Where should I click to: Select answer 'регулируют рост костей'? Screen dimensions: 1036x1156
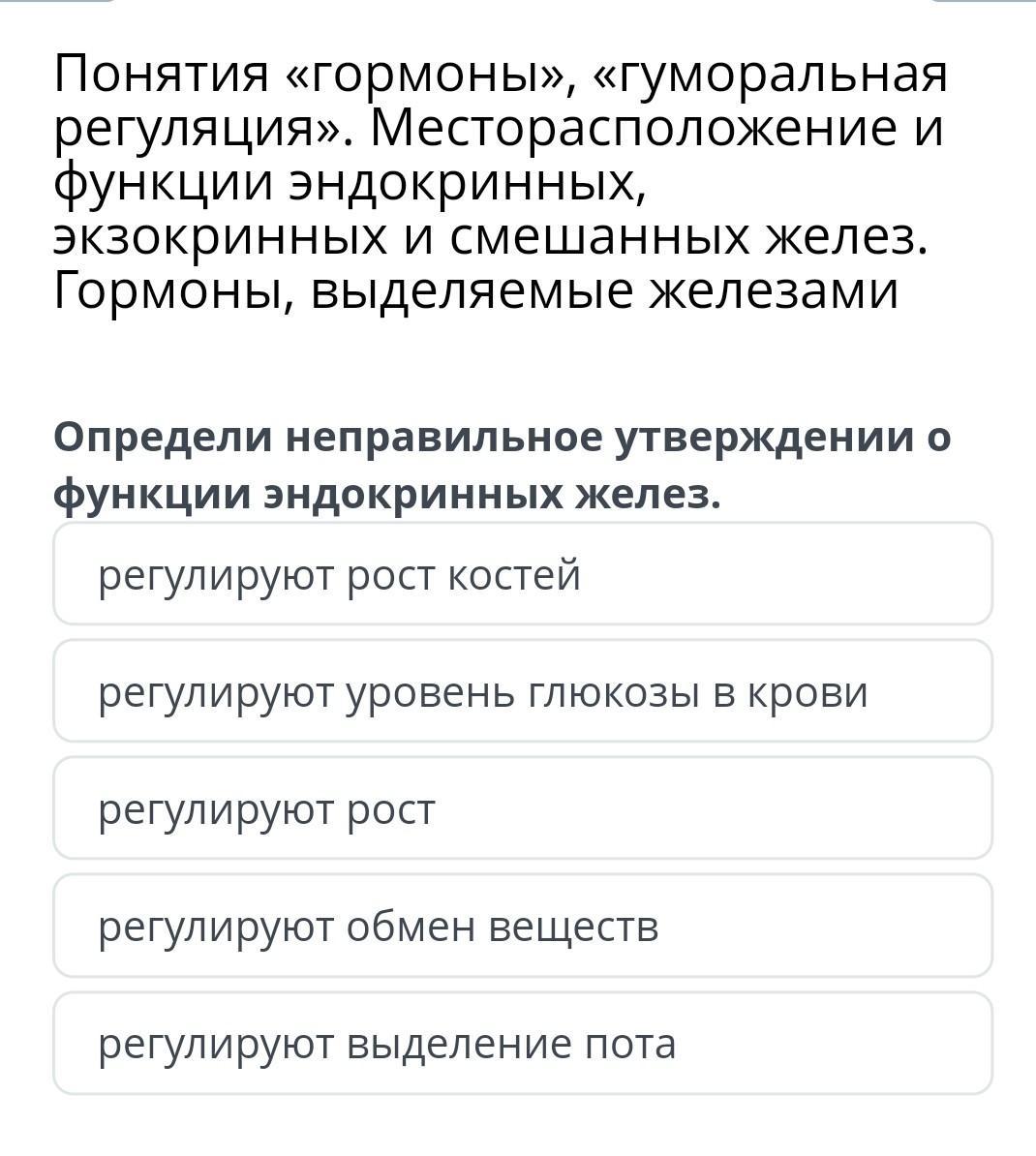523,573
